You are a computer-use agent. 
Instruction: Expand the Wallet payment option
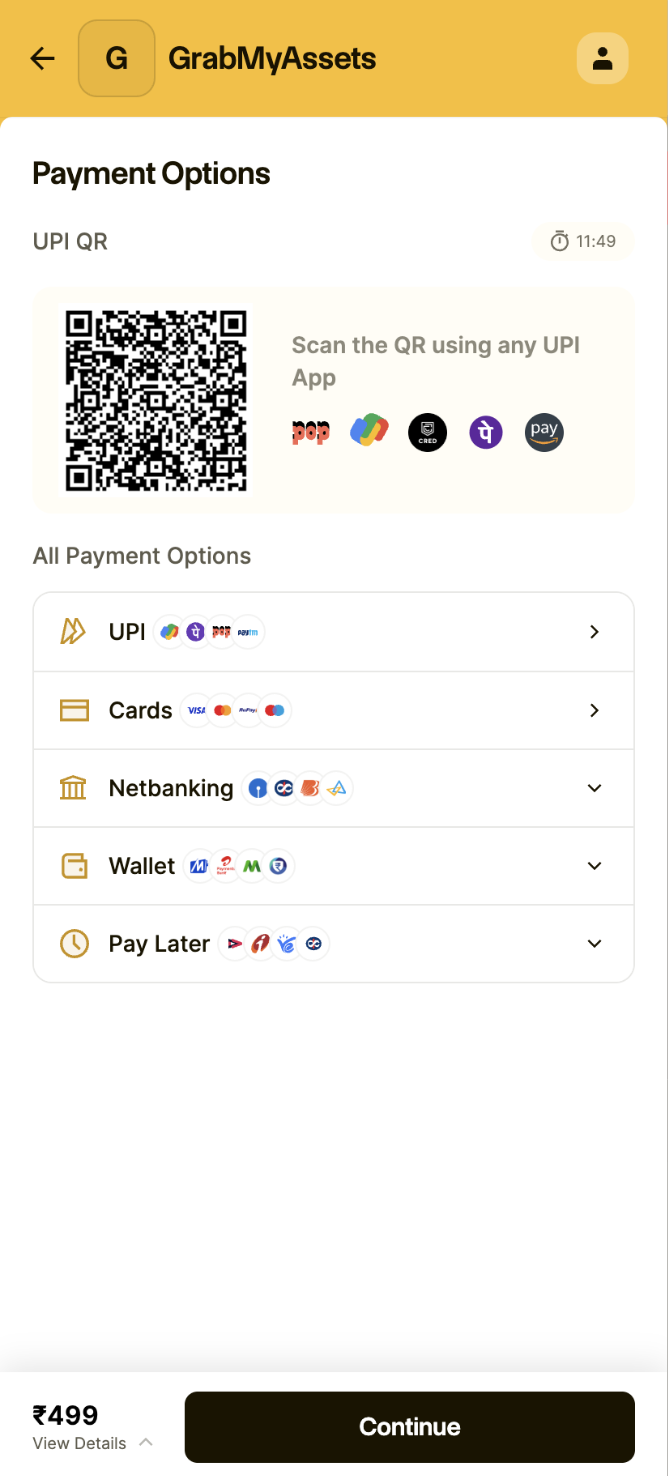pyautogui.click(x=333, y=866)
